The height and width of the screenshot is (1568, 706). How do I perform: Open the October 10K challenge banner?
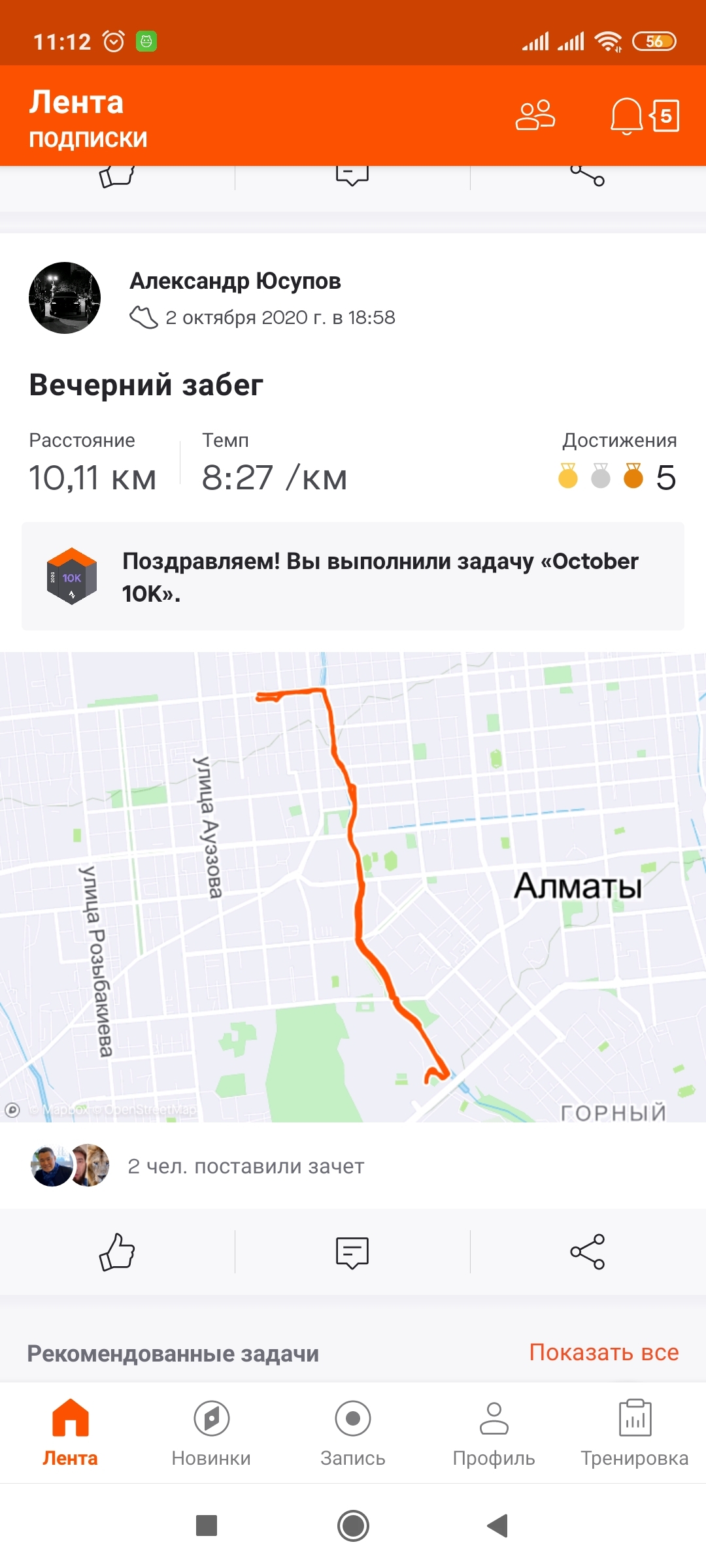coord(353,576)
